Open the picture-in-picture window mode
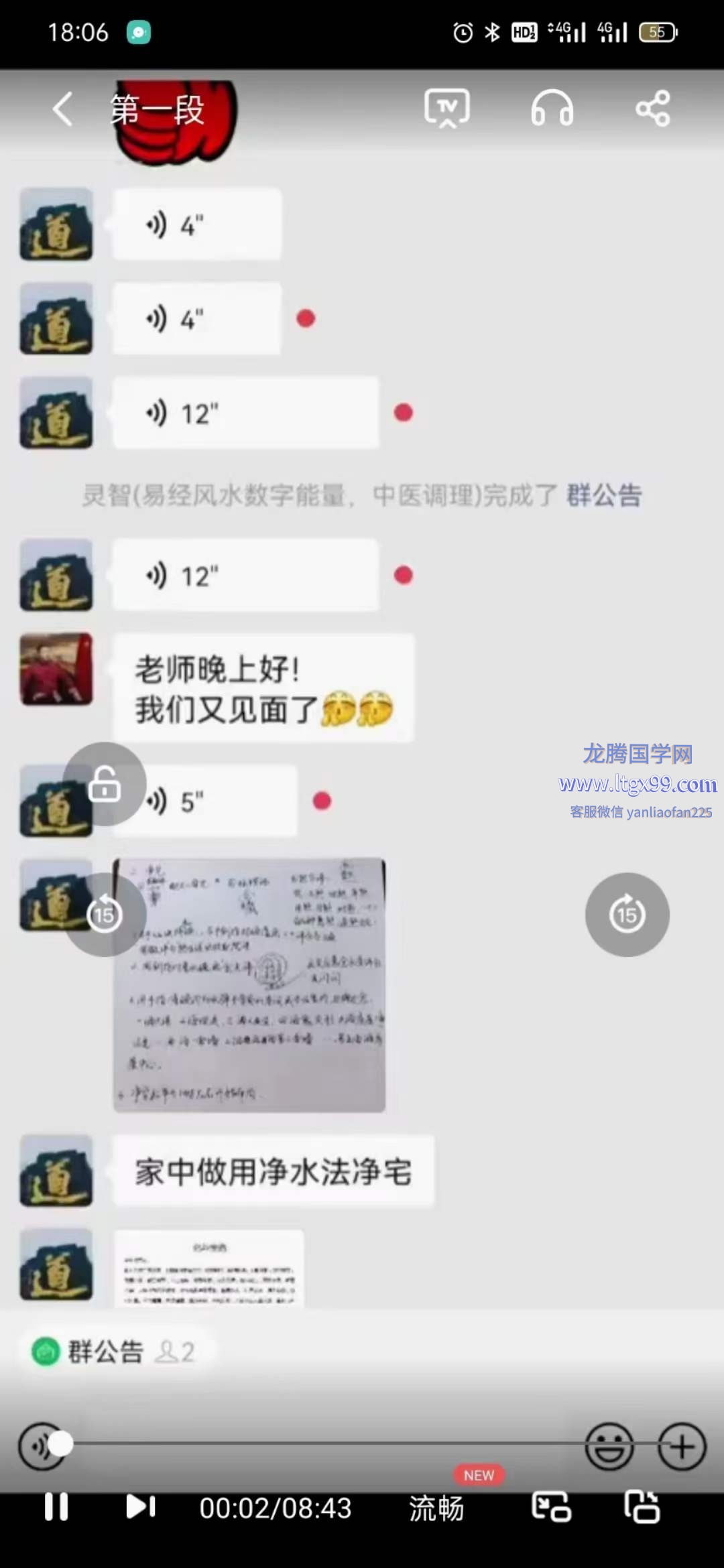 click(551, 1507)
